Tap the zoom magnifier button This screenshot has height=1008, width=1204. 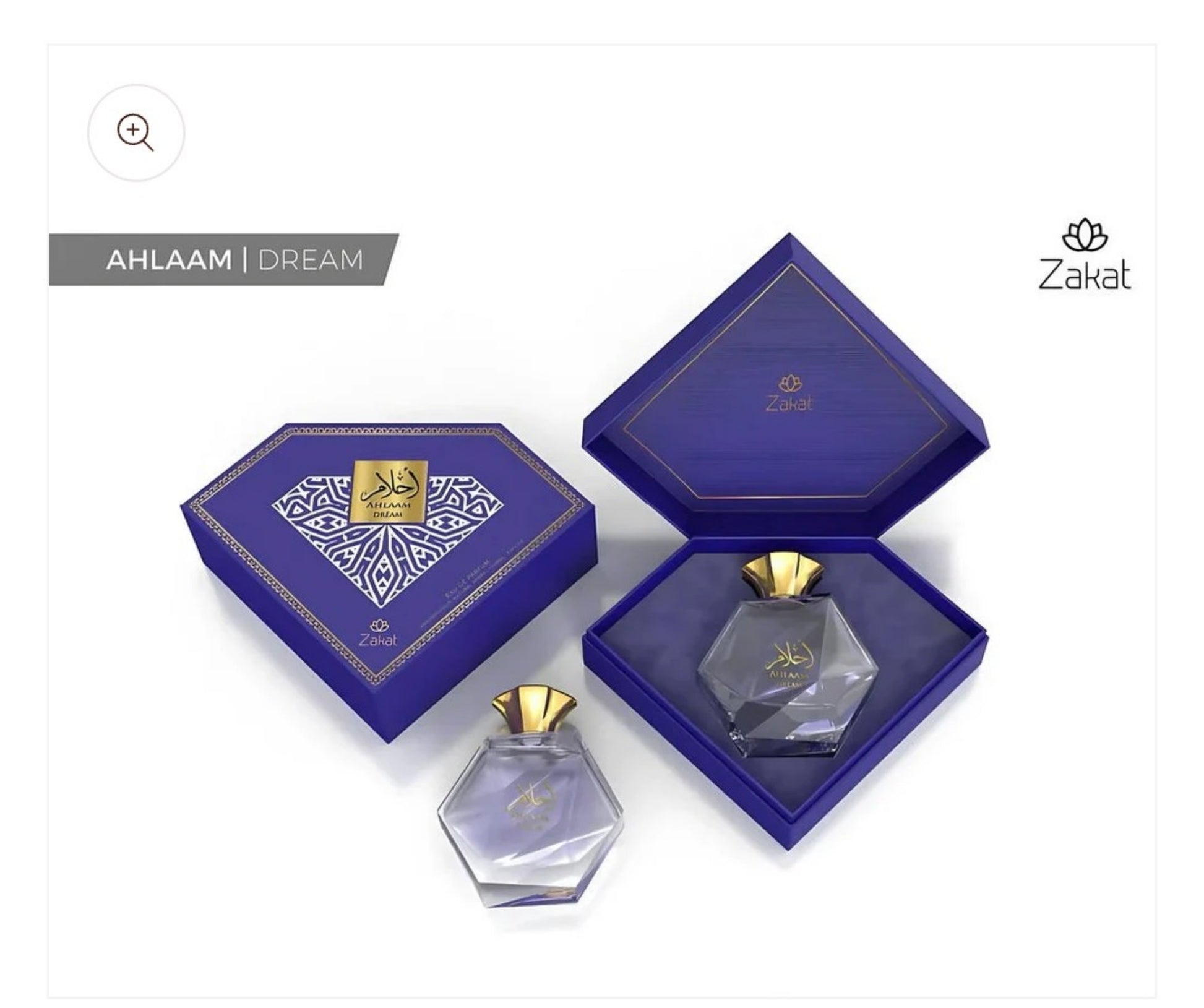pyautogui.click(x=135, y=133)
